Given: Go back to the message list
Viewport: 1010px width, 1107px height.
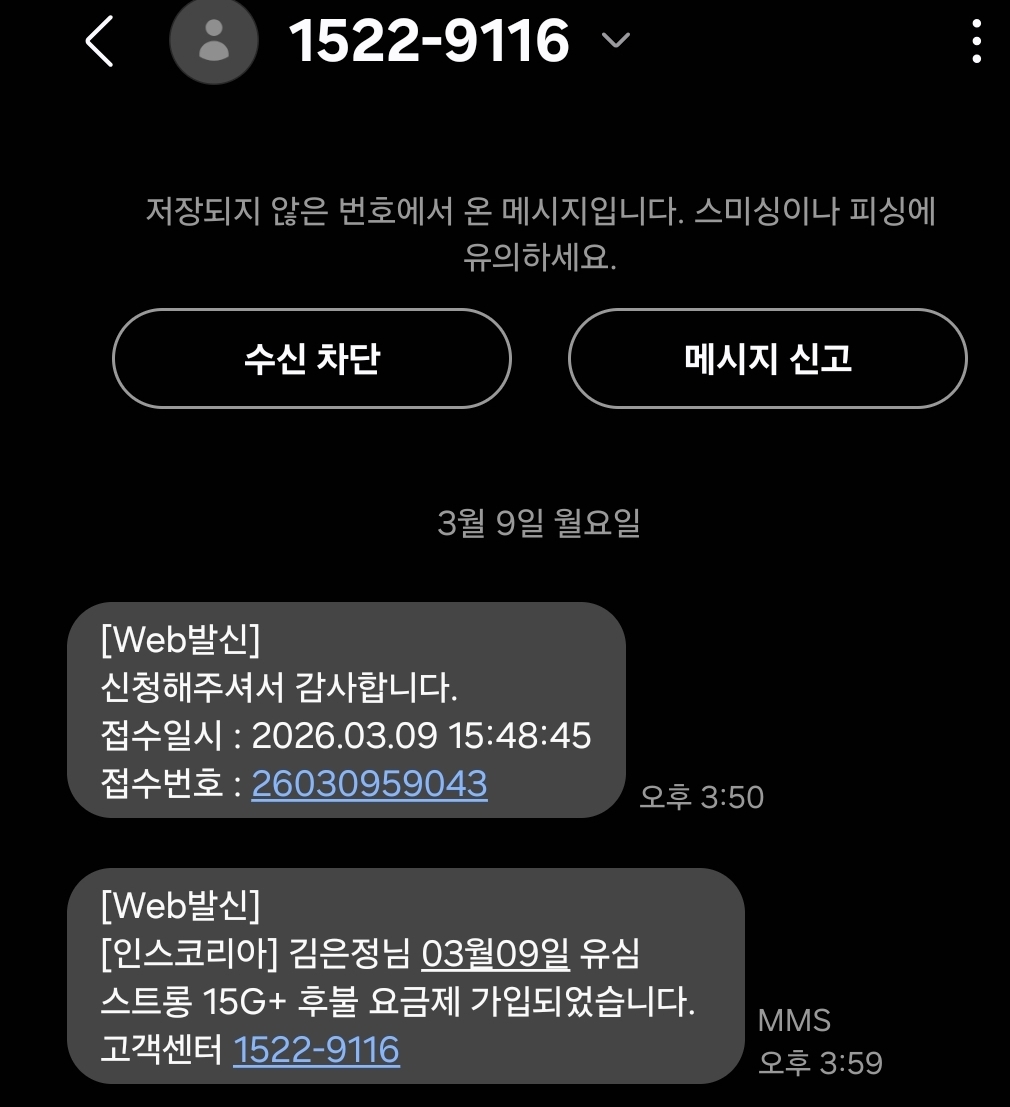Looking at the screenshot, I should click(x=99, y=42).
